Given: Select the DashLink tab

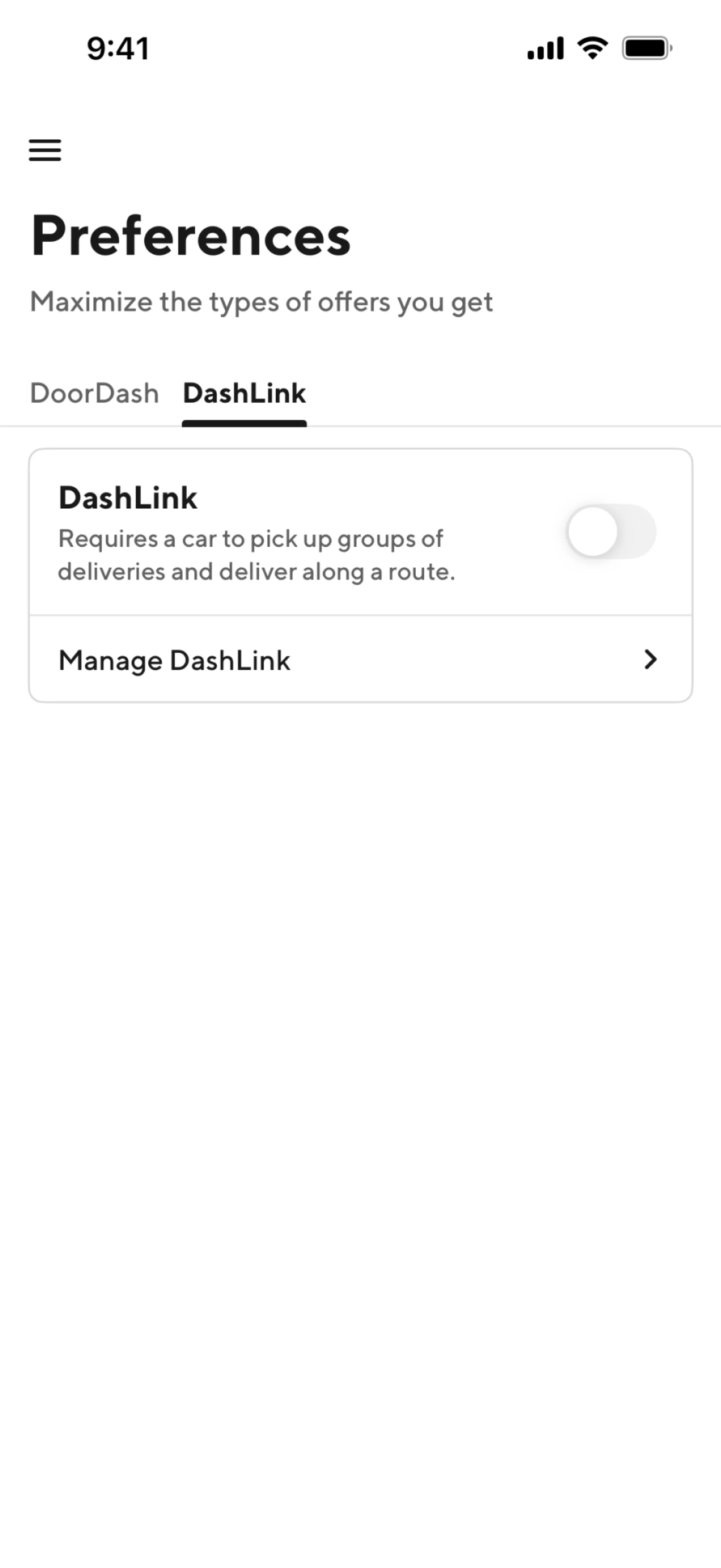Looking at the screenshot, I should [x=244, y=393].
